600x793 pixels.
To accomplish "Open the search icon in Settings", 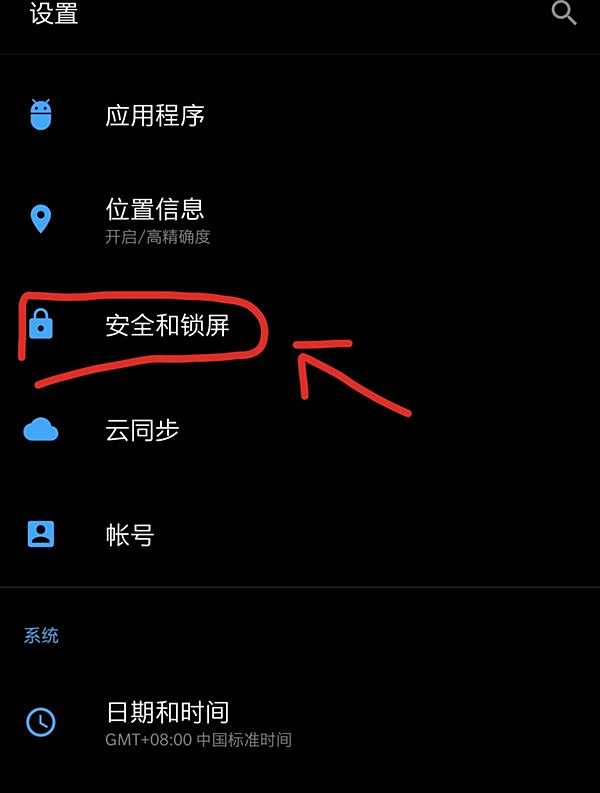I will (564, 13).
